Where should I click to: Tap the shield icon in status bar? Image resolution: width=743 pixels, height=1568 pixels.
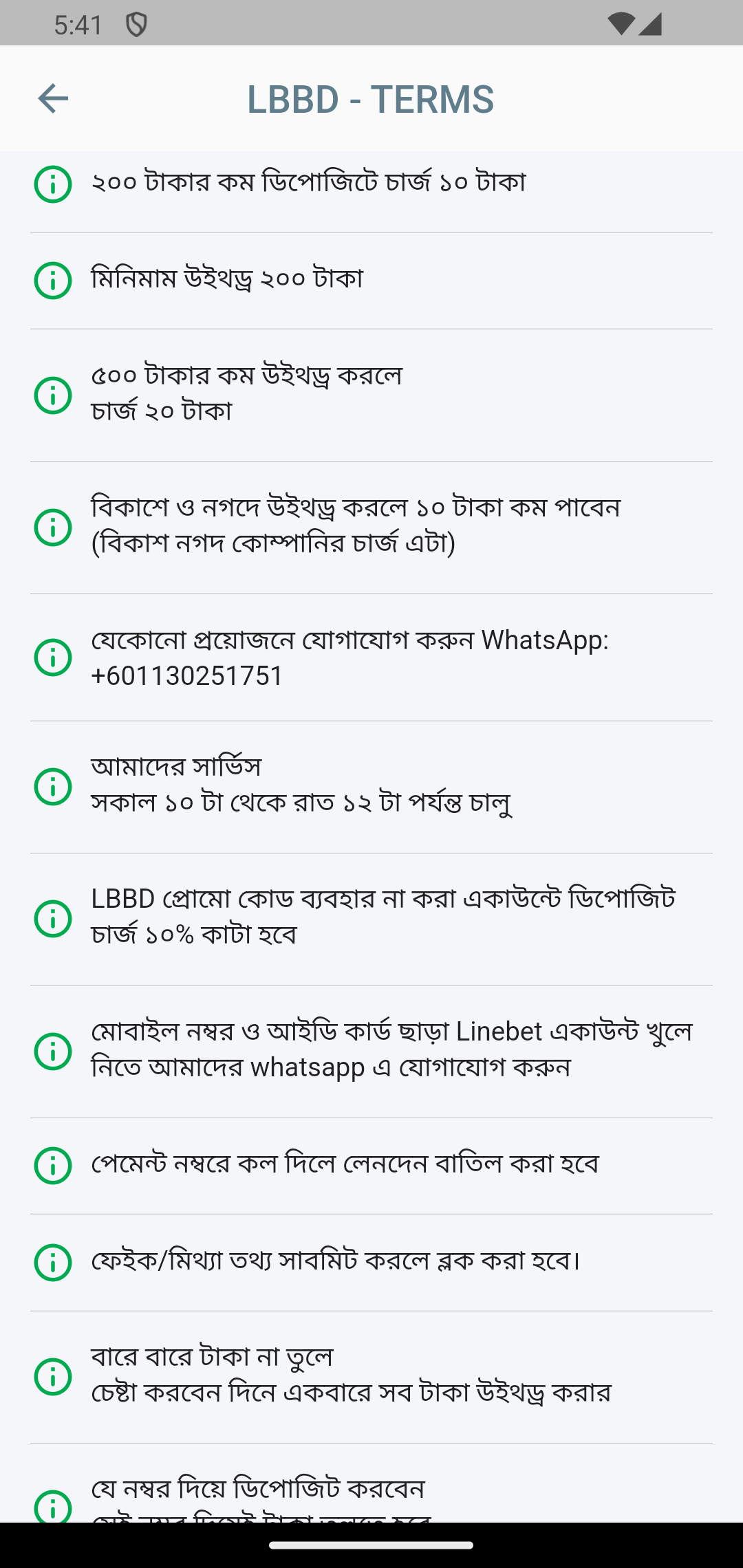(137, 23)
